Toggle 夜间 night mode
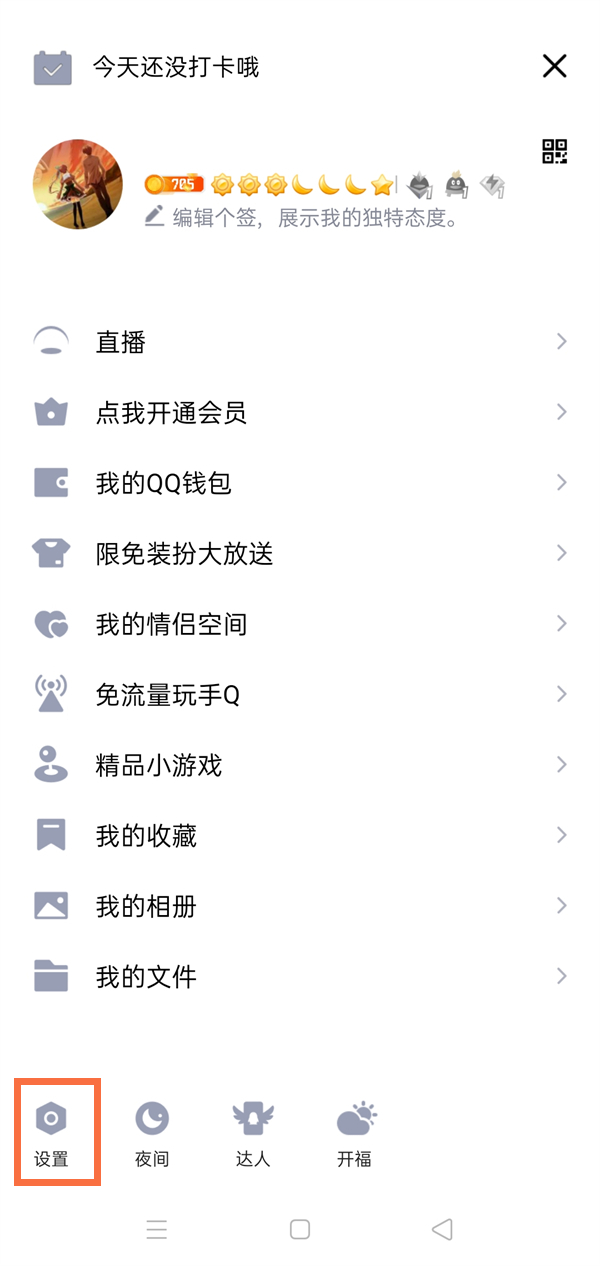The width and height of the screenshot is (600, 1266). point(152,1132)
